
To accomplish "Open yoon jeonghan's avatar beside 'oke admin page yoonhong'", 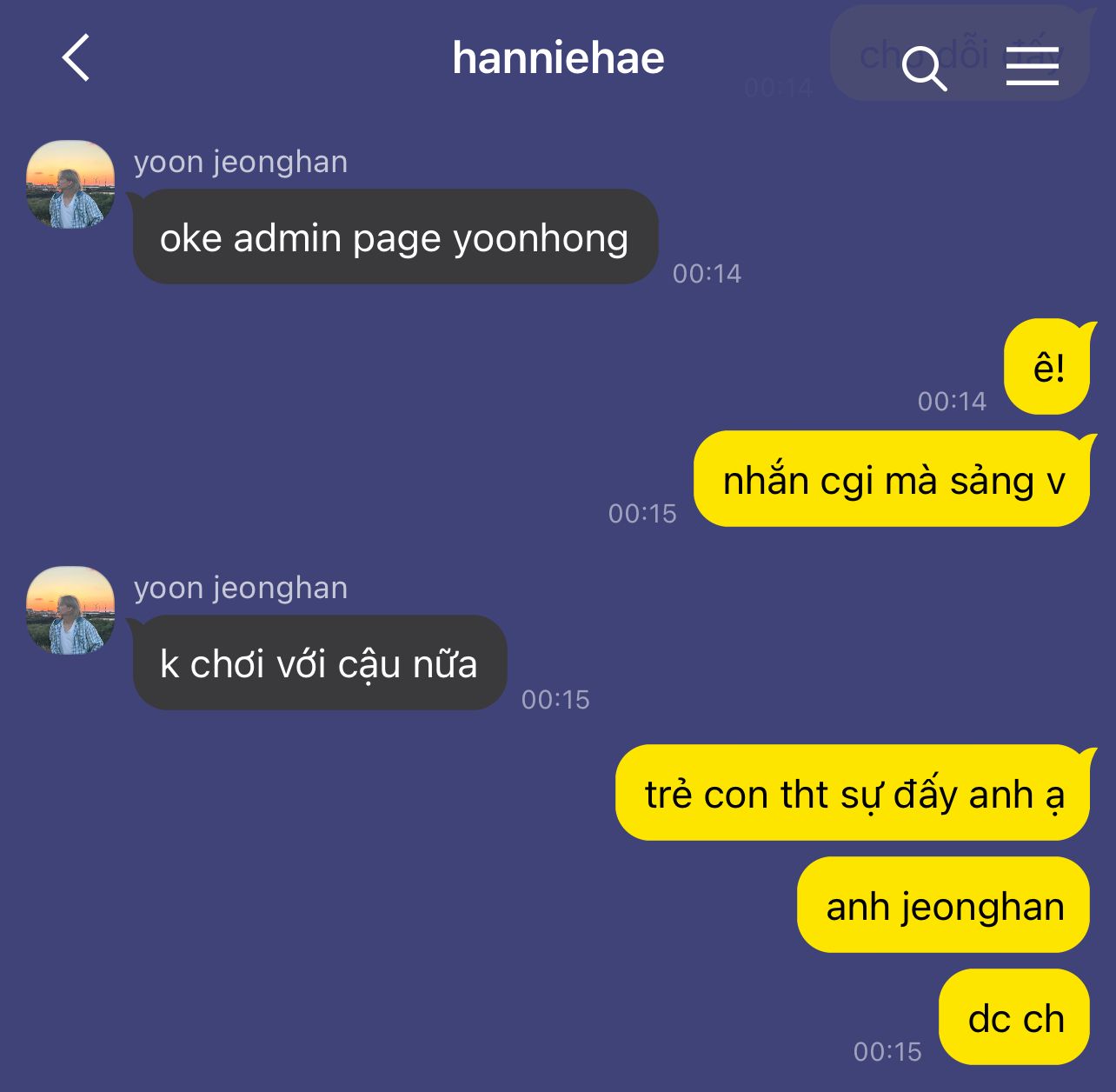I will coord(70,184).
